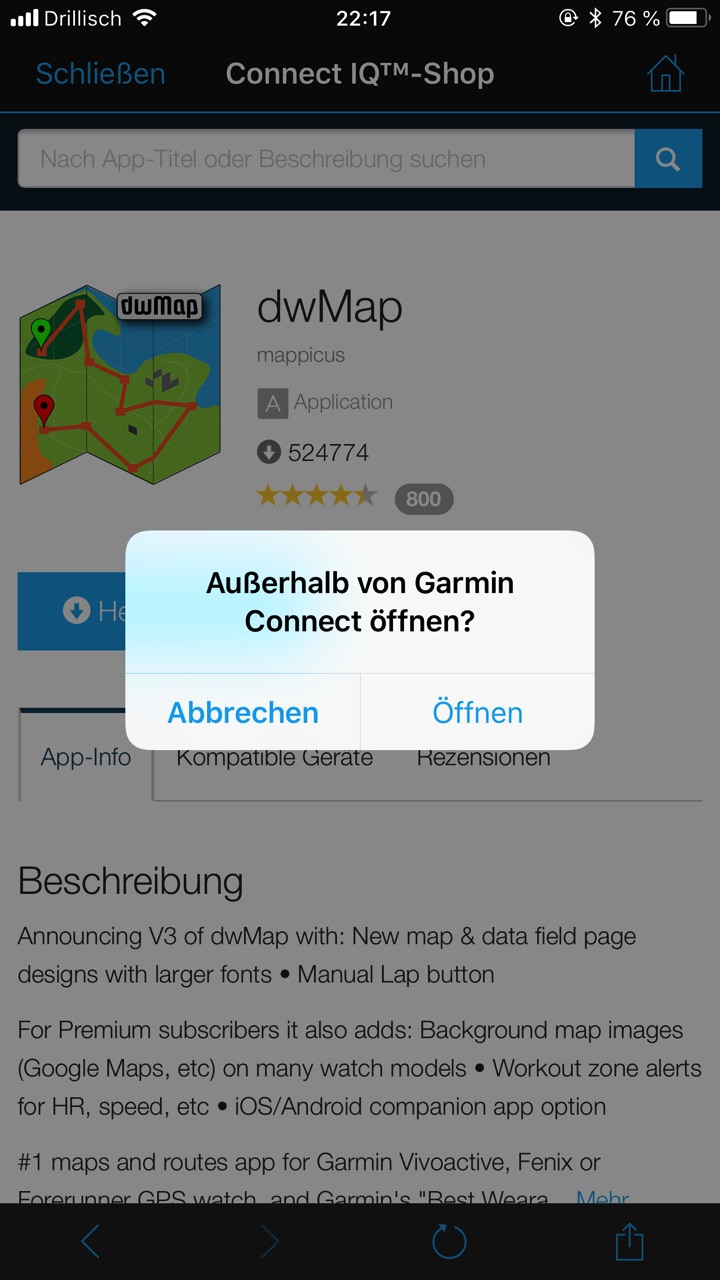Cancel with the Abbrechen button

pos(243,712)
